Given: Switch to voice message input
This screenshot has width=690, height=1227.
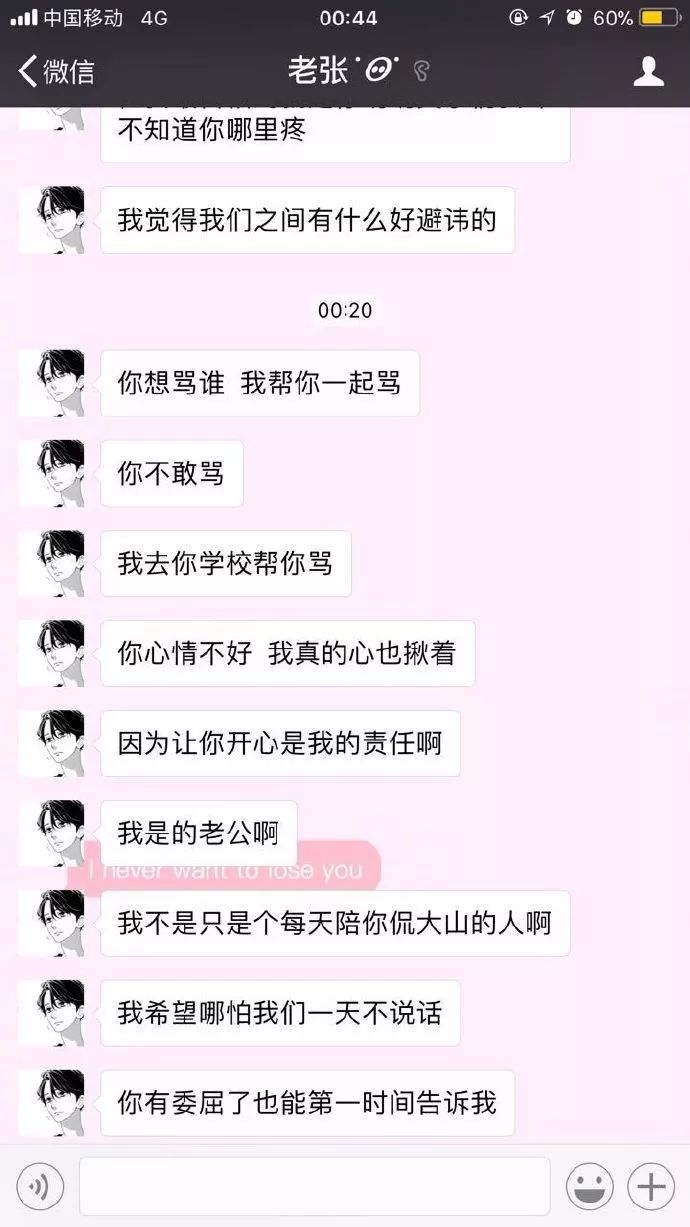Looking at the screenshot, I should 40,1187.
